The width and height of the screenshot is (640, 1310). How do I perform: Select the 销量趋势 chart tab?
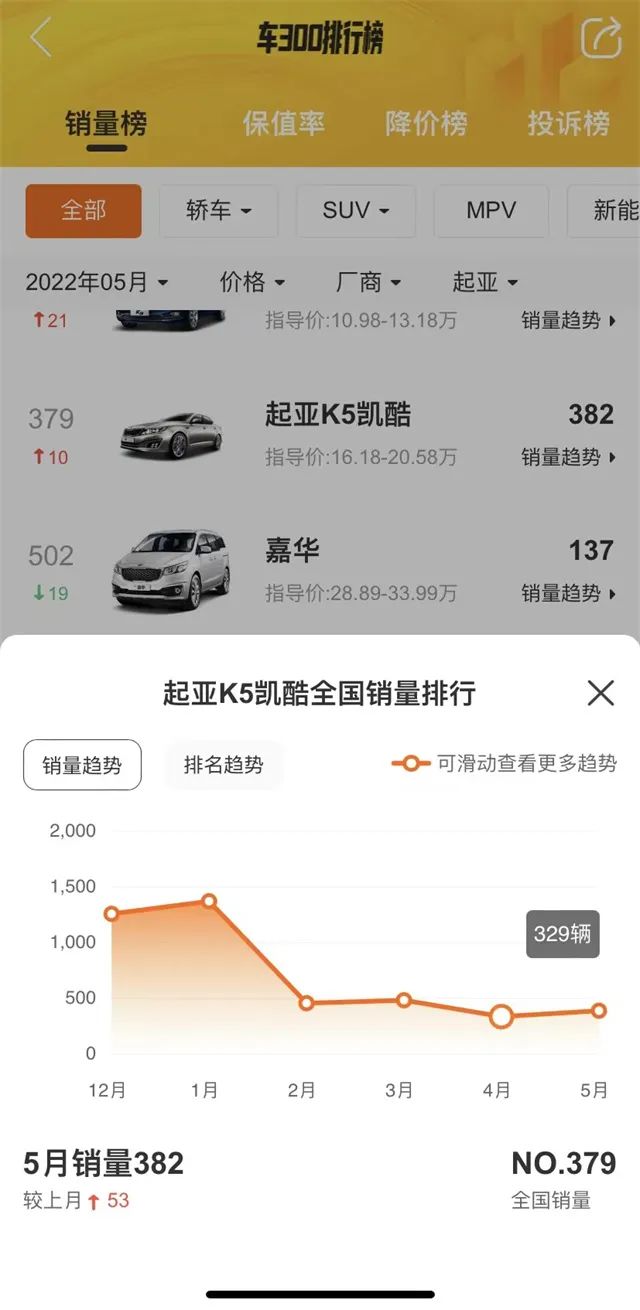[82, 765]
